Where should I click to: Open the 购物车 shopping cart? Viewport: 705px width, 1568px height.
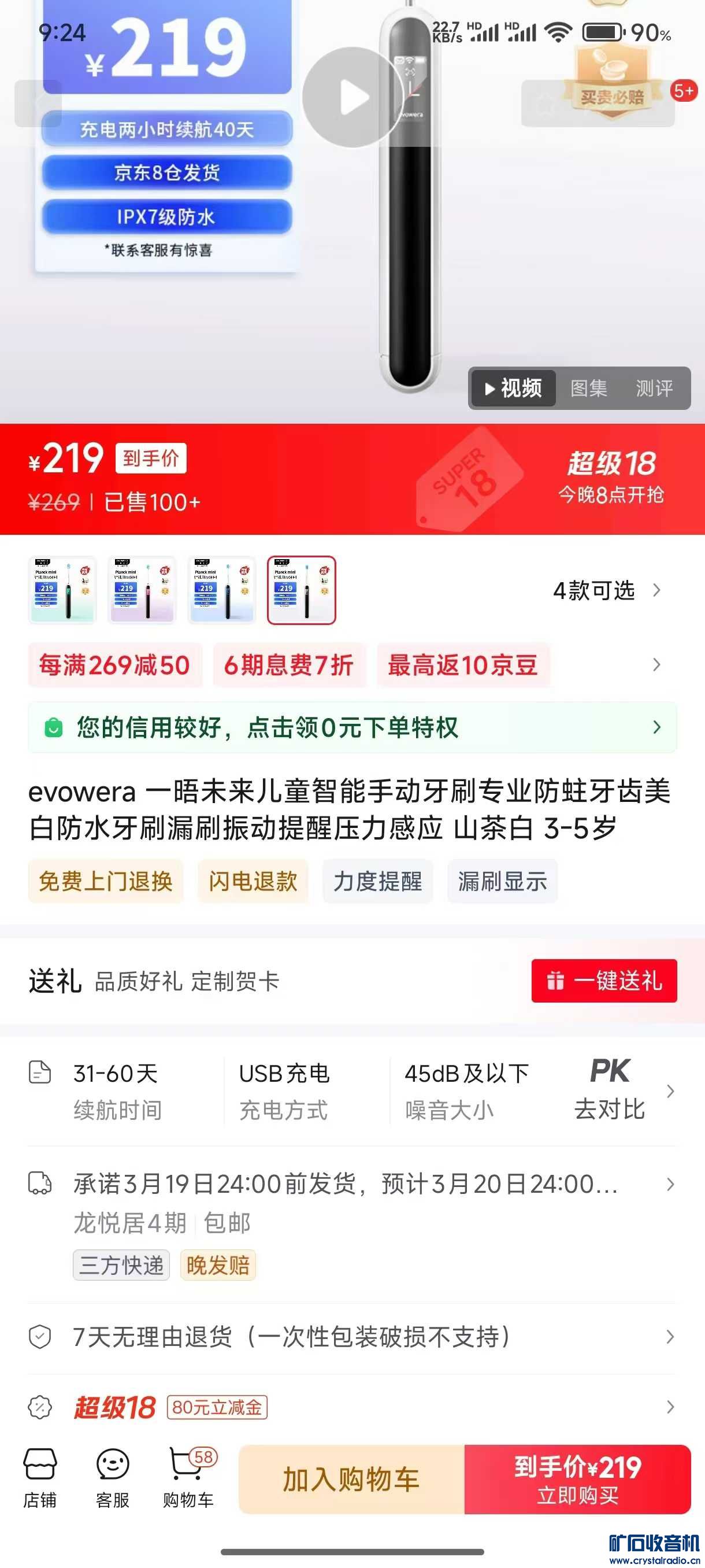188,1478
